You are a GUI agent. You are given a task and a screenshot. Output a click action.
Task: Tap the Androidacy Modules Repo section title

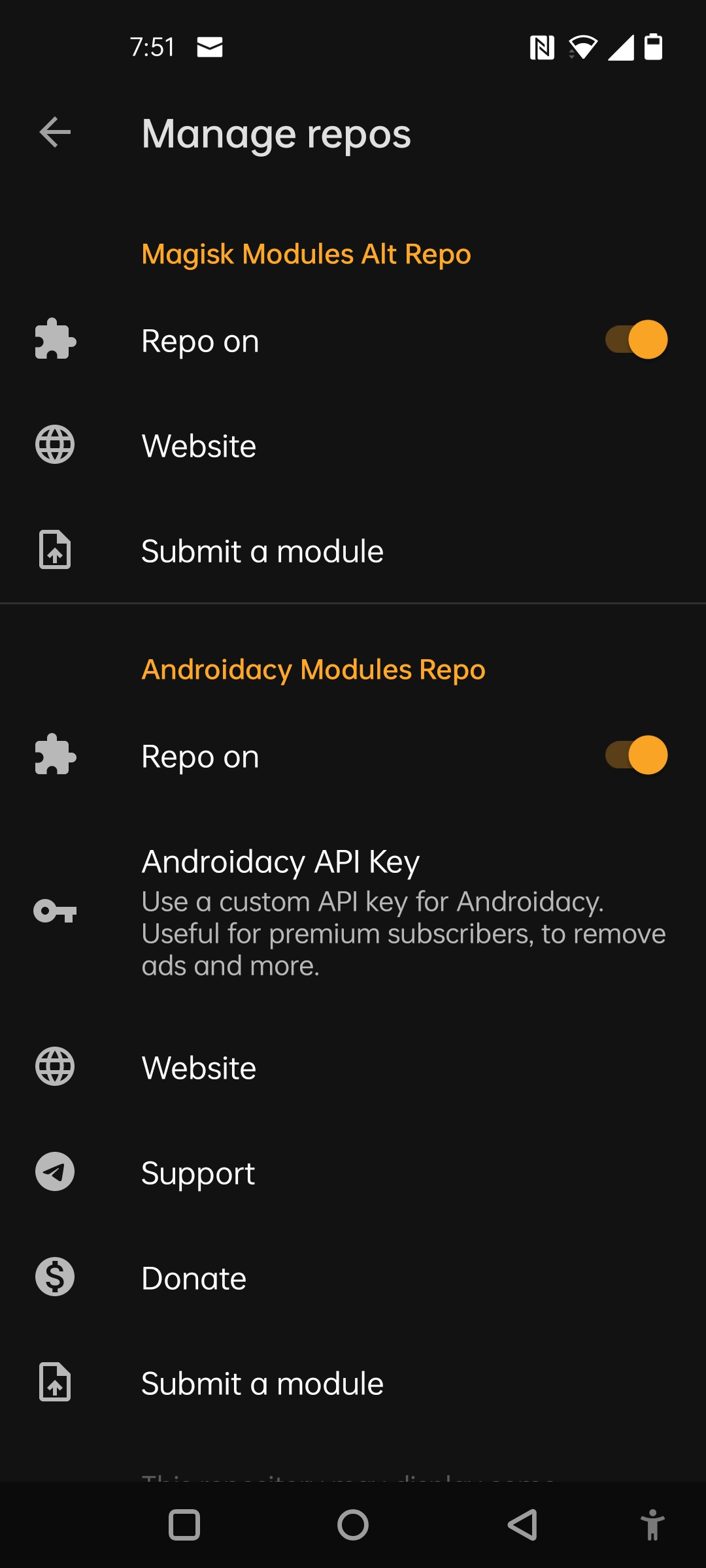312,669
